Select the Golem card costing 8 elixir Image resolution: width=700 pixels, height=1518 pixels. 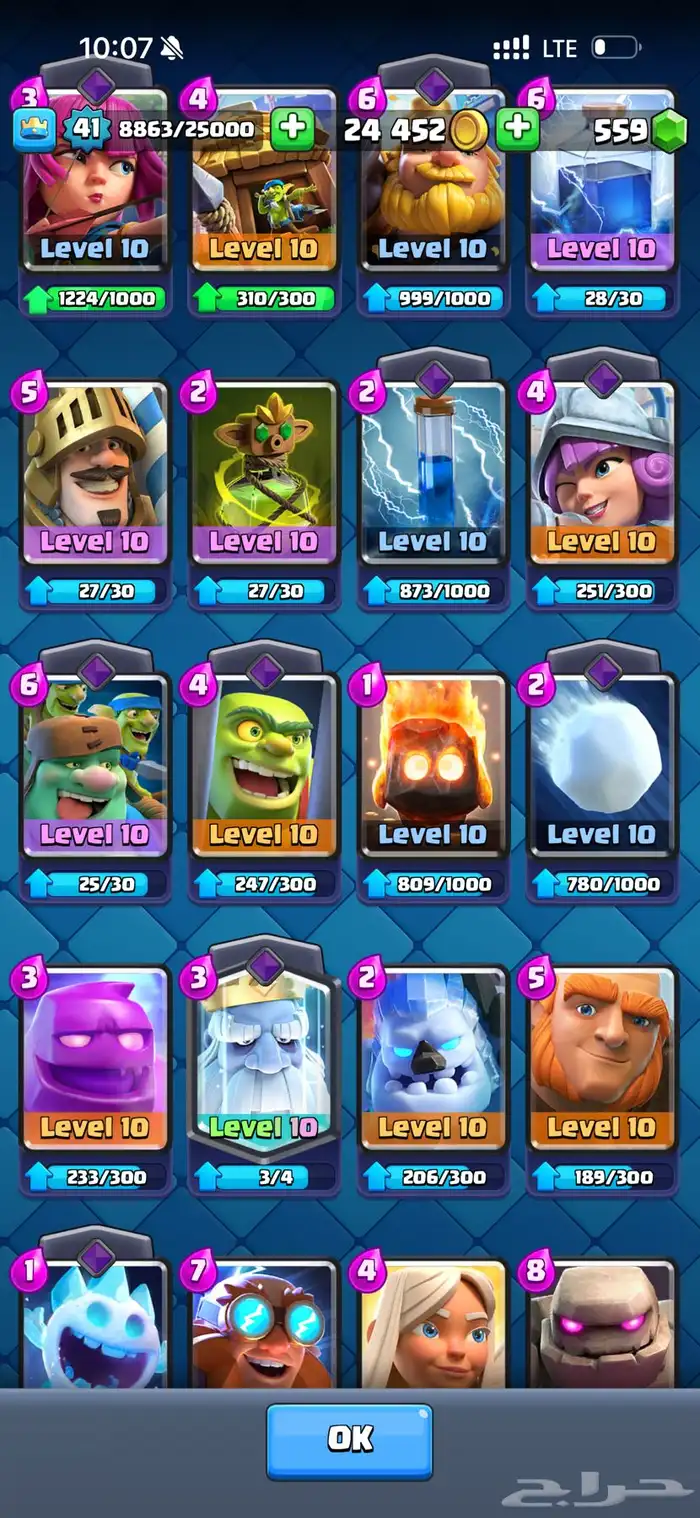[601, 1320]
